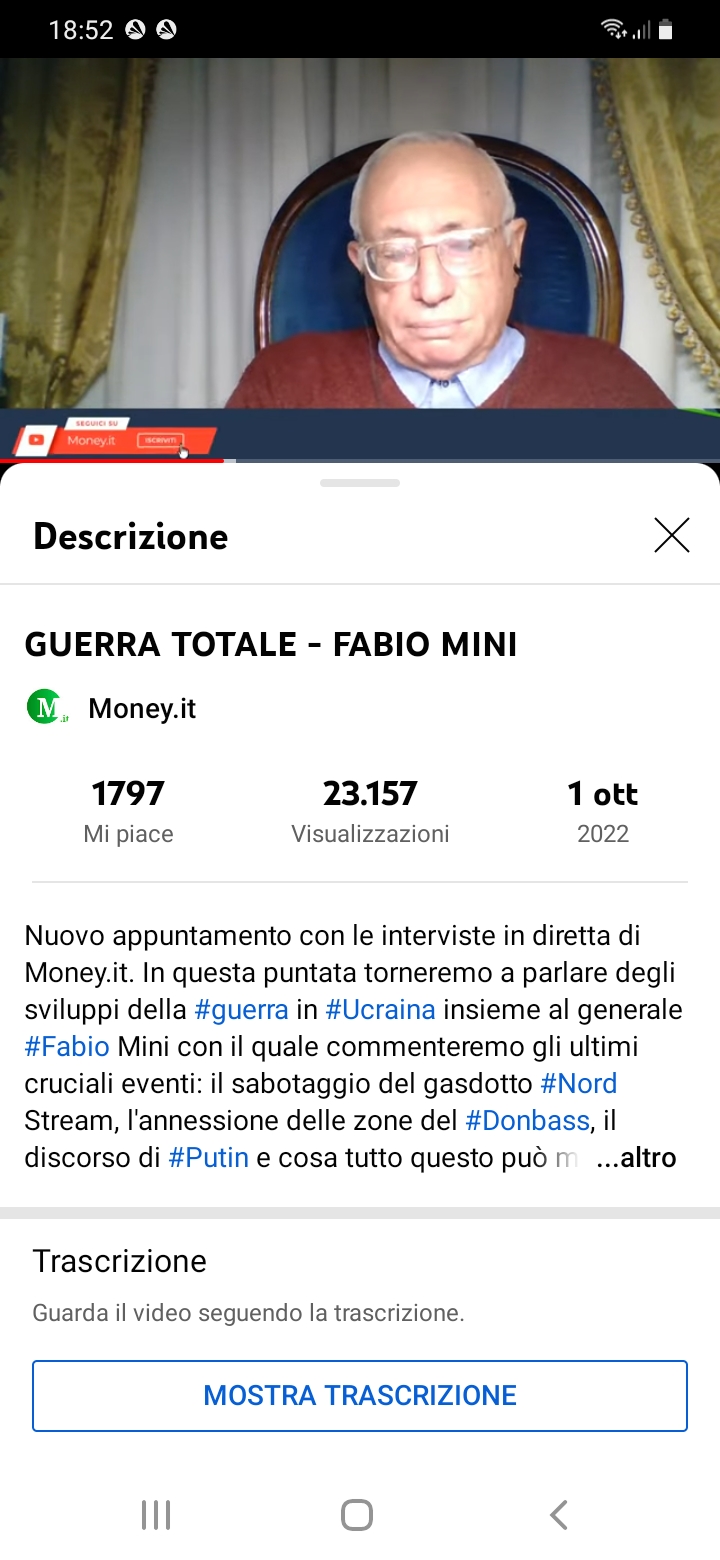Show the video transcript via Mostra trascrizione
This screenshot has width=720, height=1560.
(x=360, y=1395)
